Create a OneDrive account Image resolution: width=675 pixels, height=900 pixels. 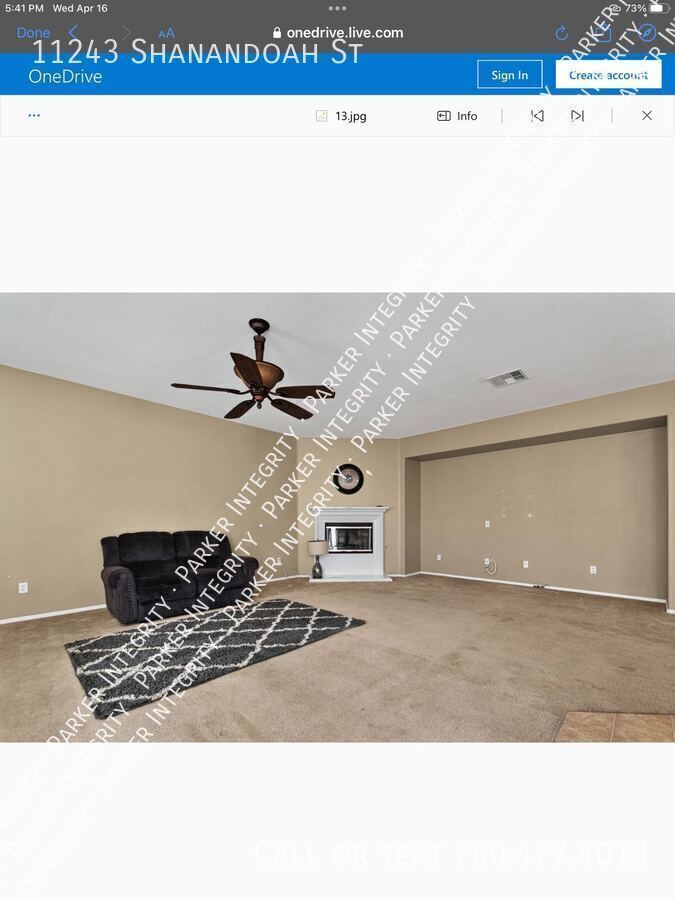click(x=608, y=75)
